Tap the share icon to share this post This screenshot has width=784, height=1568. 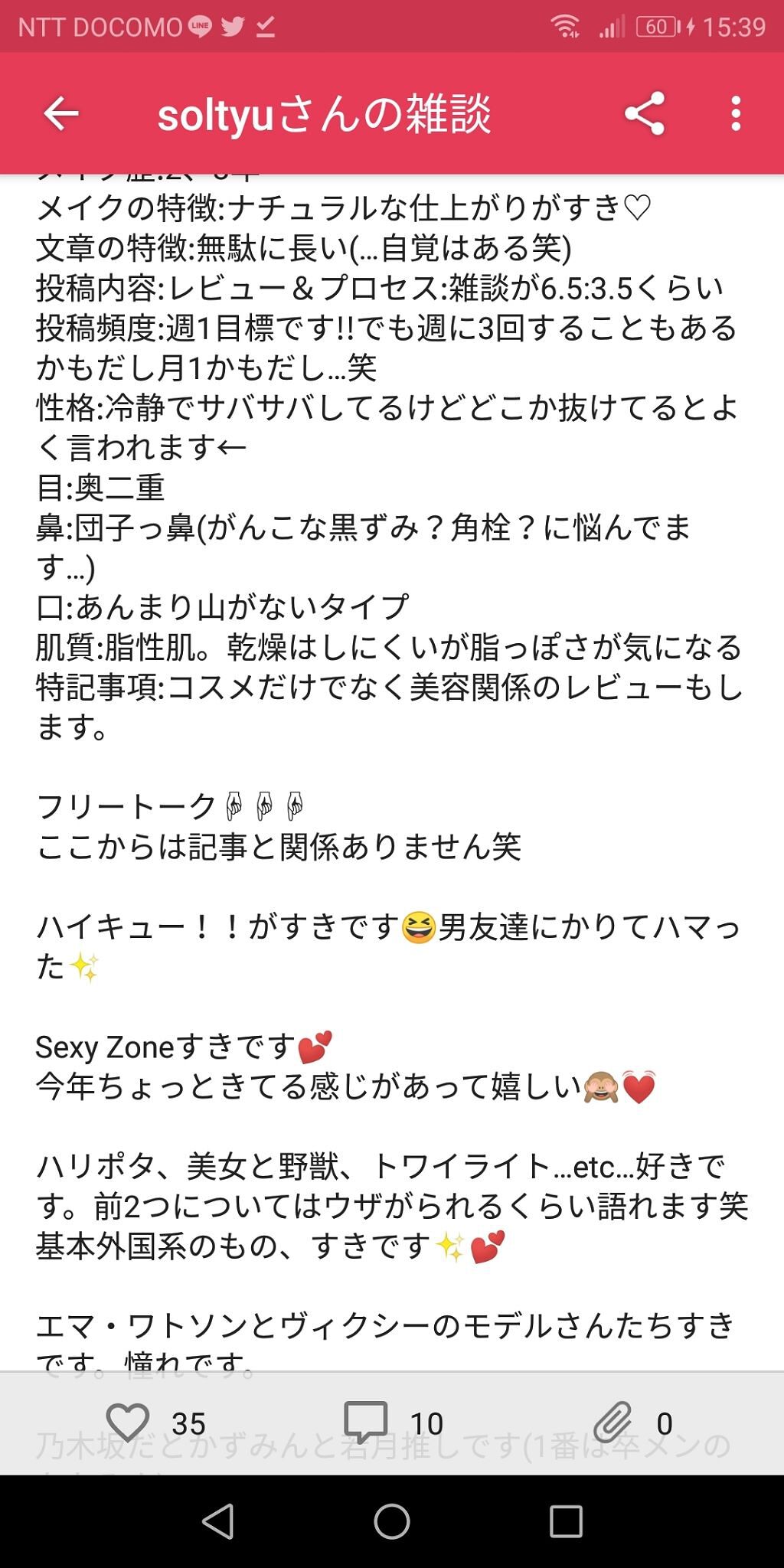click(x=645, y=113)
